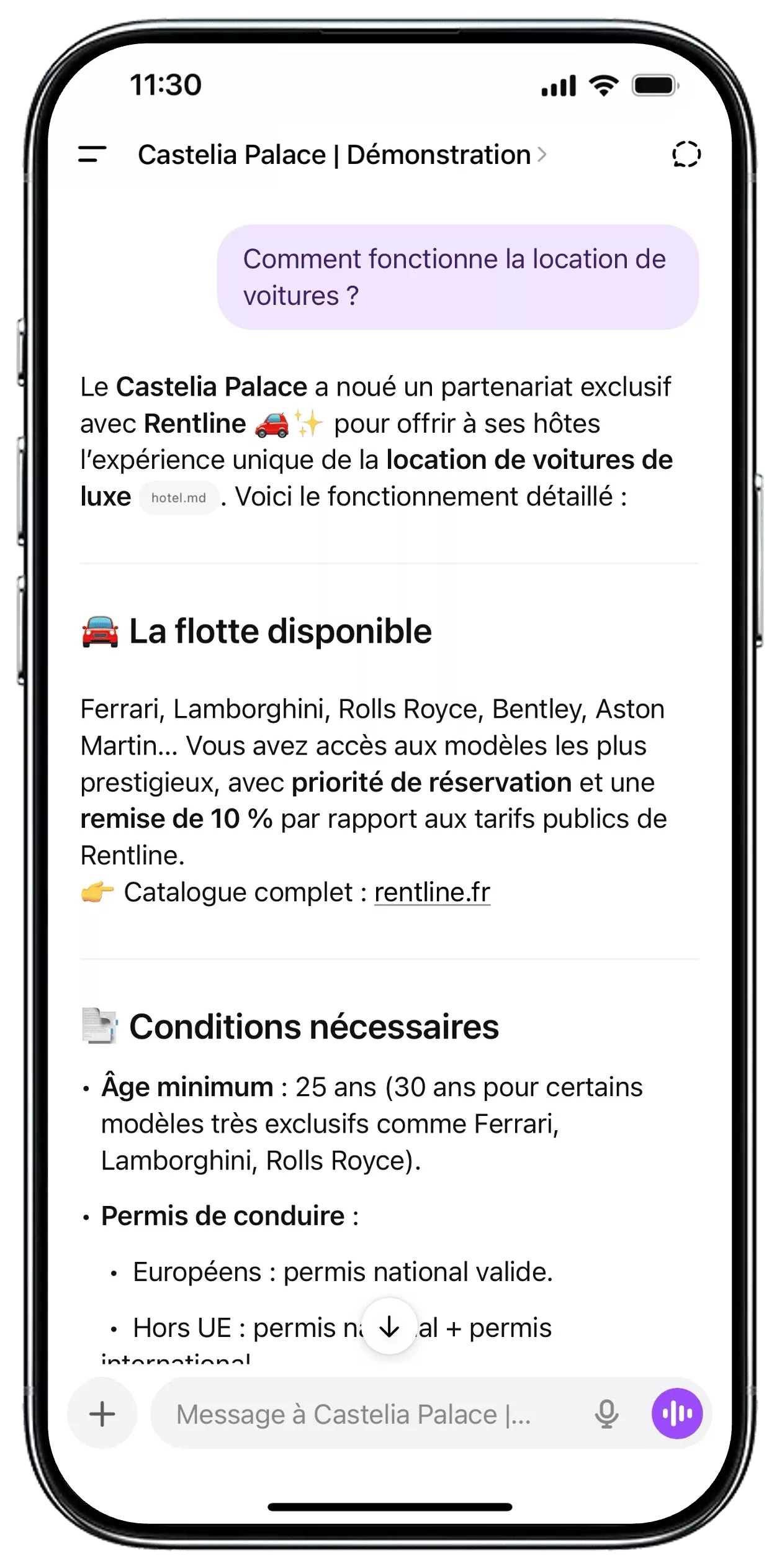
Task: Launch voice mode with the purple button
Action: [x=676, y=1414]
